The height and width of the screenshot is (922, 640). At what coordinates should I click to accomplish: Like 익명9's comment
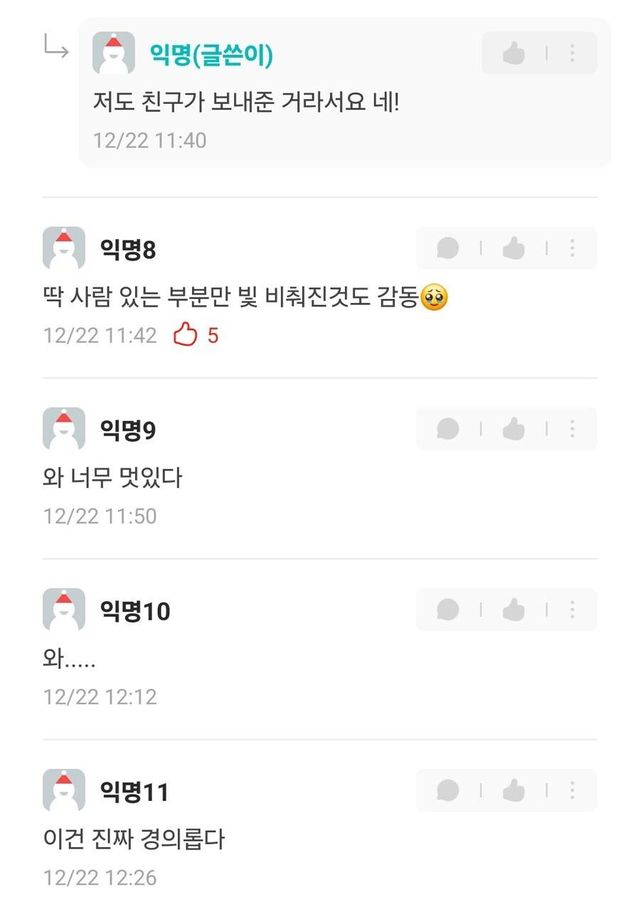(x=514, y=429)
